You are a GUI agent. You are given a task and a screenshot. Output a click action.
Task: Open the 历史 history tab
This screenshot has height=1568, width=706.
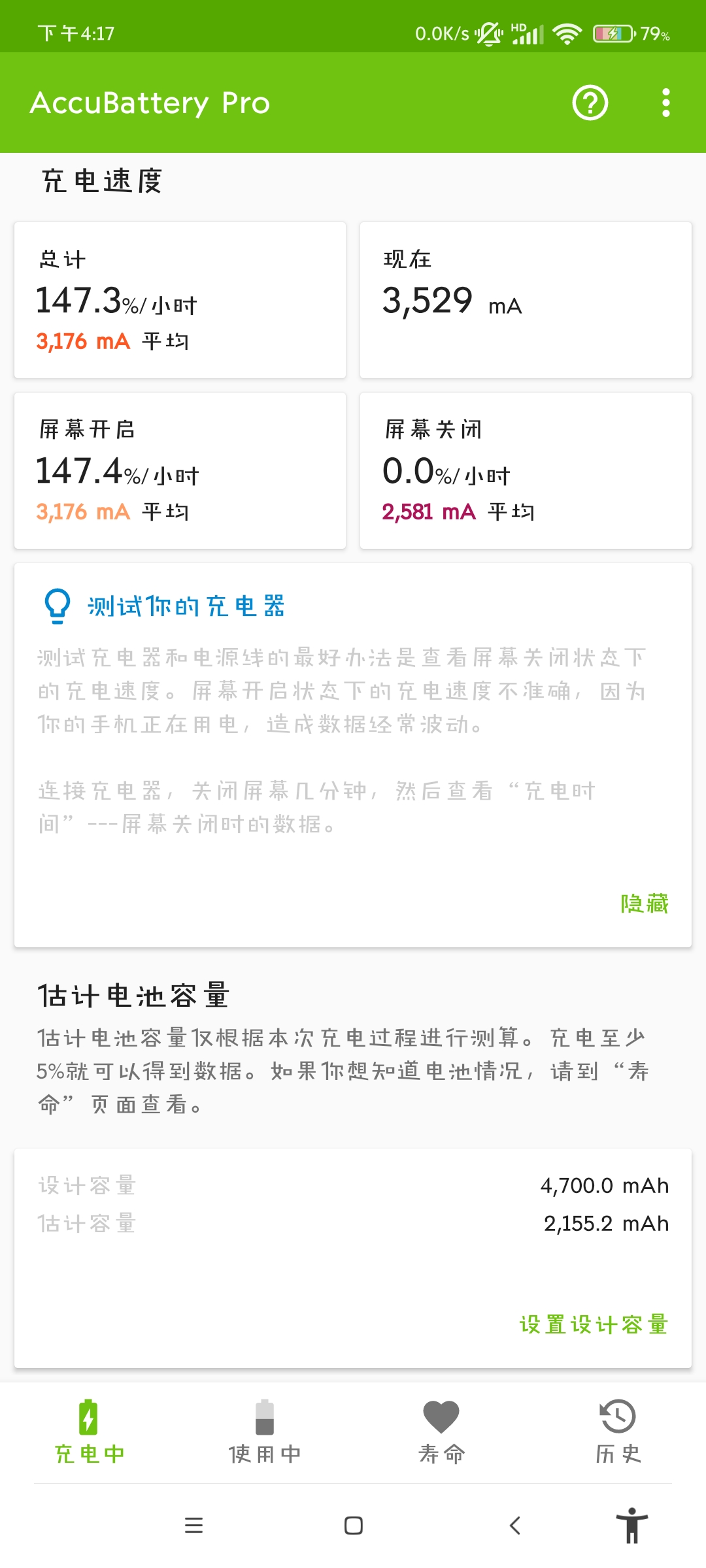coord(618,1431)
